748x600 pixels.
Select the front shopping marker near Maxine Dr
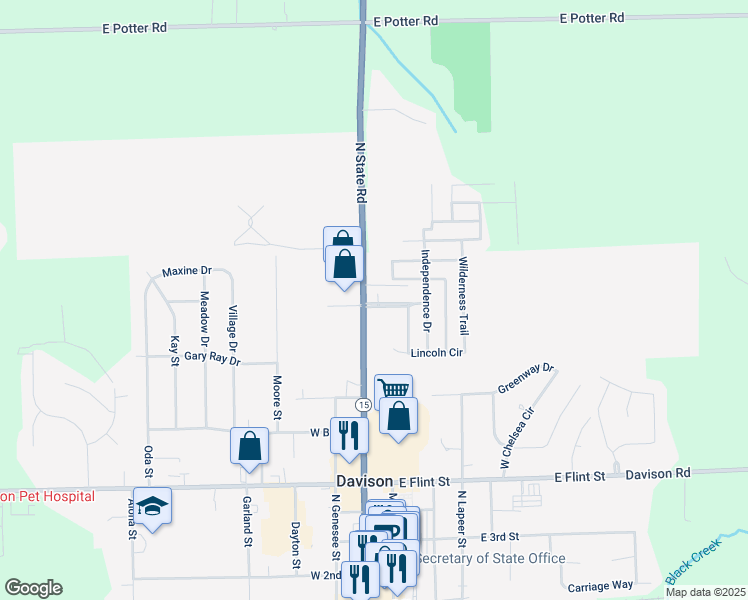(x=345, y=265)
